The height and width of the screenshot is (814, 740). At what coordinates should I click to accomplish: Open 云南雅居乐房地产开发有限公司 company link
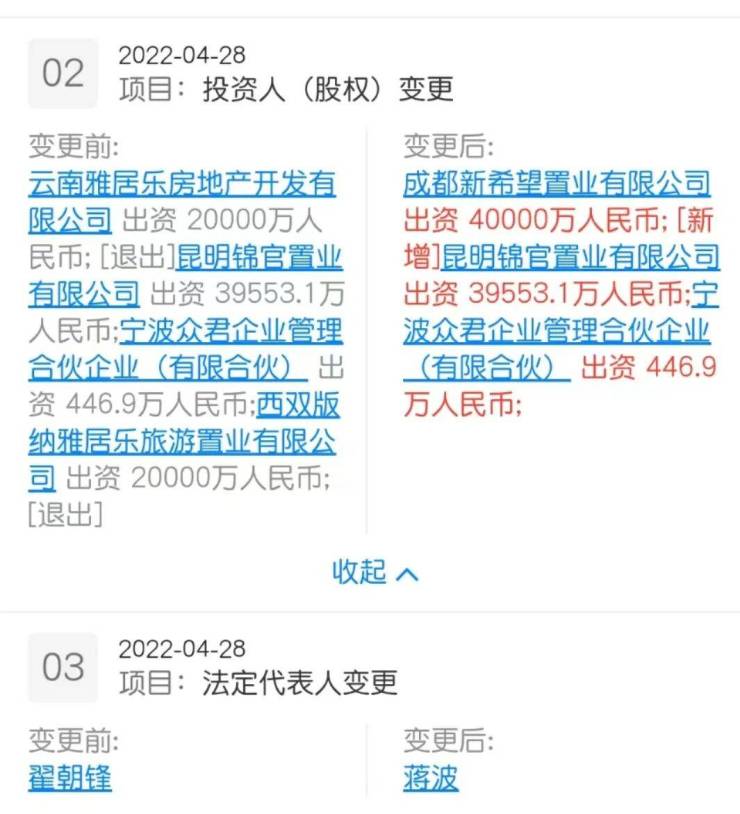click(x=182, y=184)
